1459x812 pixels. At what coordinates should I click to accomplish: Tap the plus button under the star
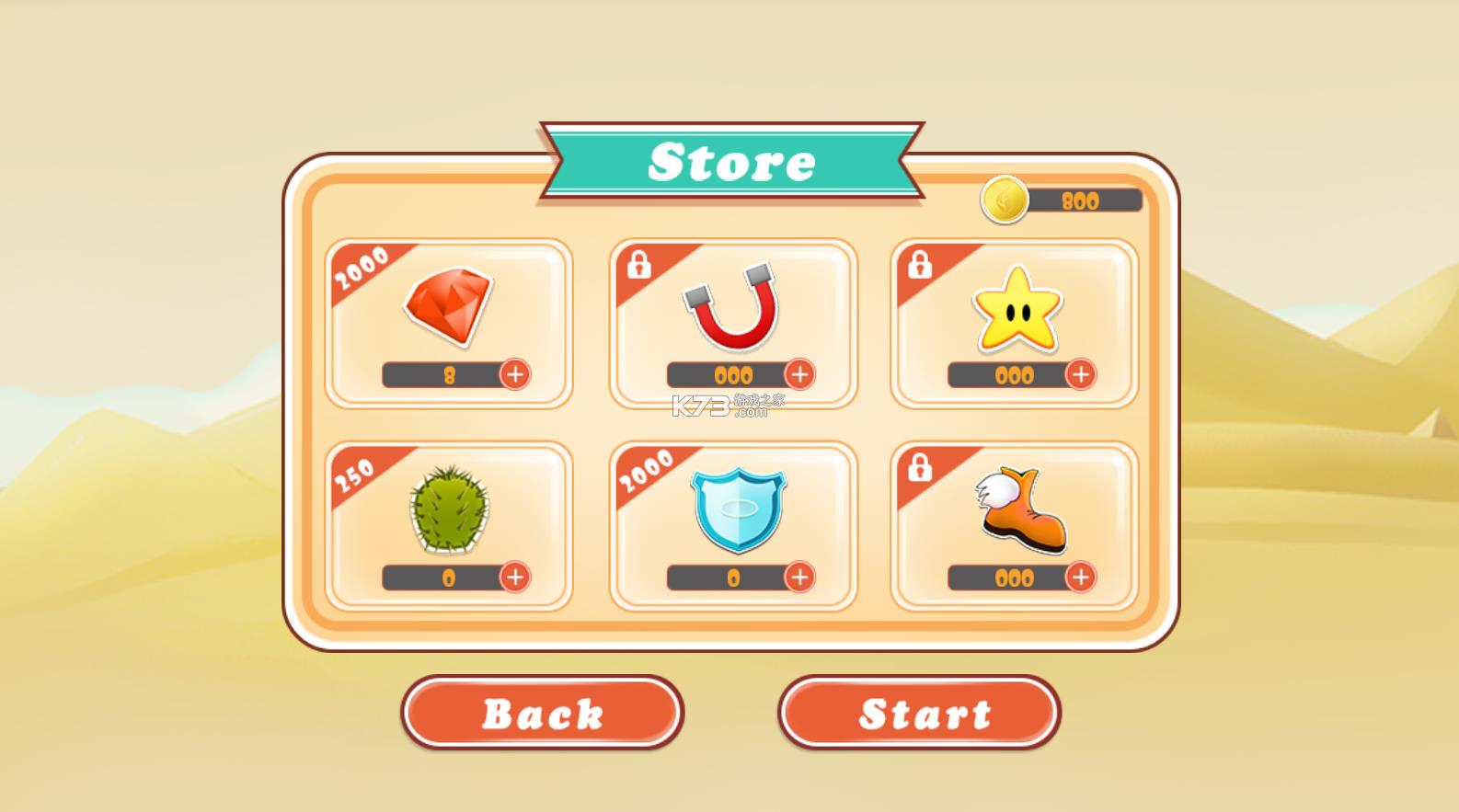[x=1081, y=374]
